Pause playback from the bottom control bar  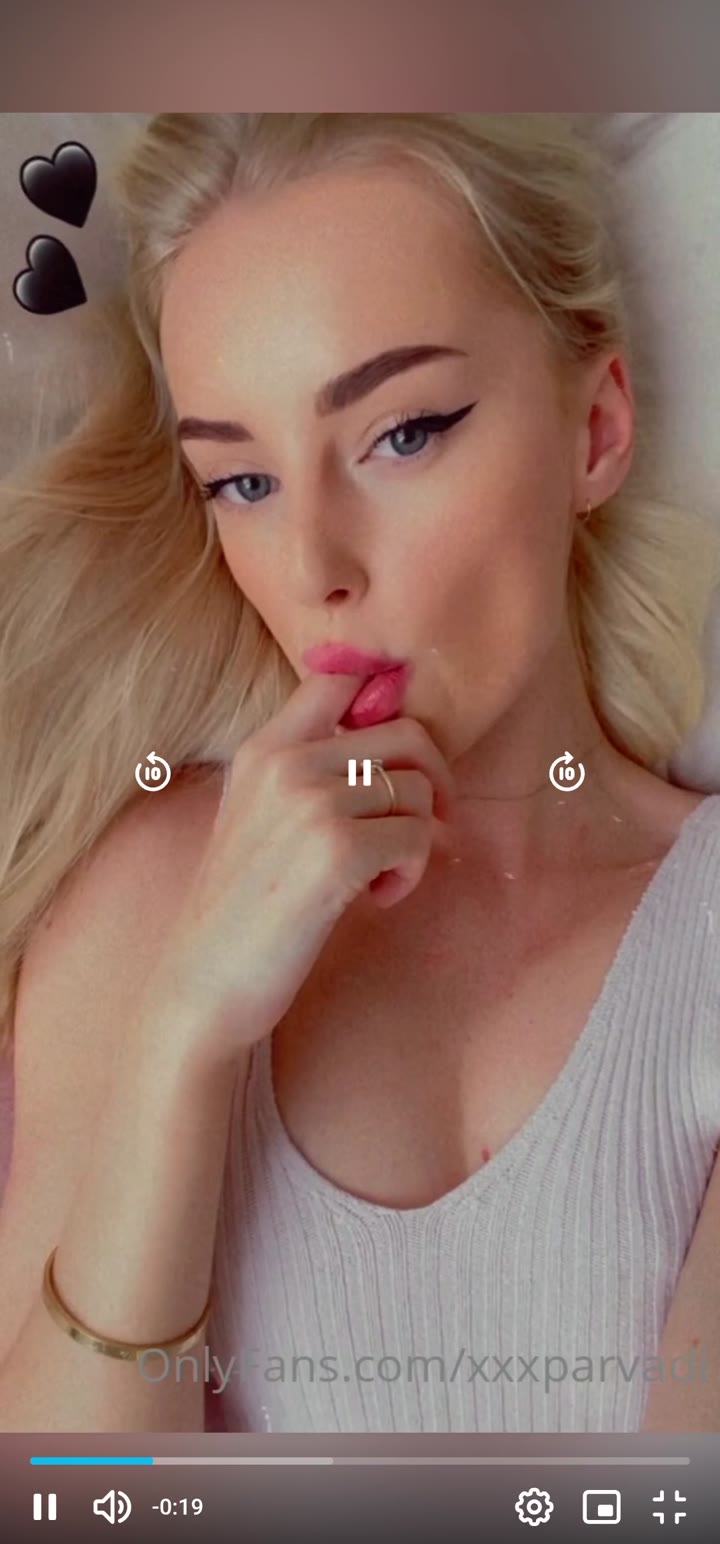pyautogui.click(x=44, y=1507)
